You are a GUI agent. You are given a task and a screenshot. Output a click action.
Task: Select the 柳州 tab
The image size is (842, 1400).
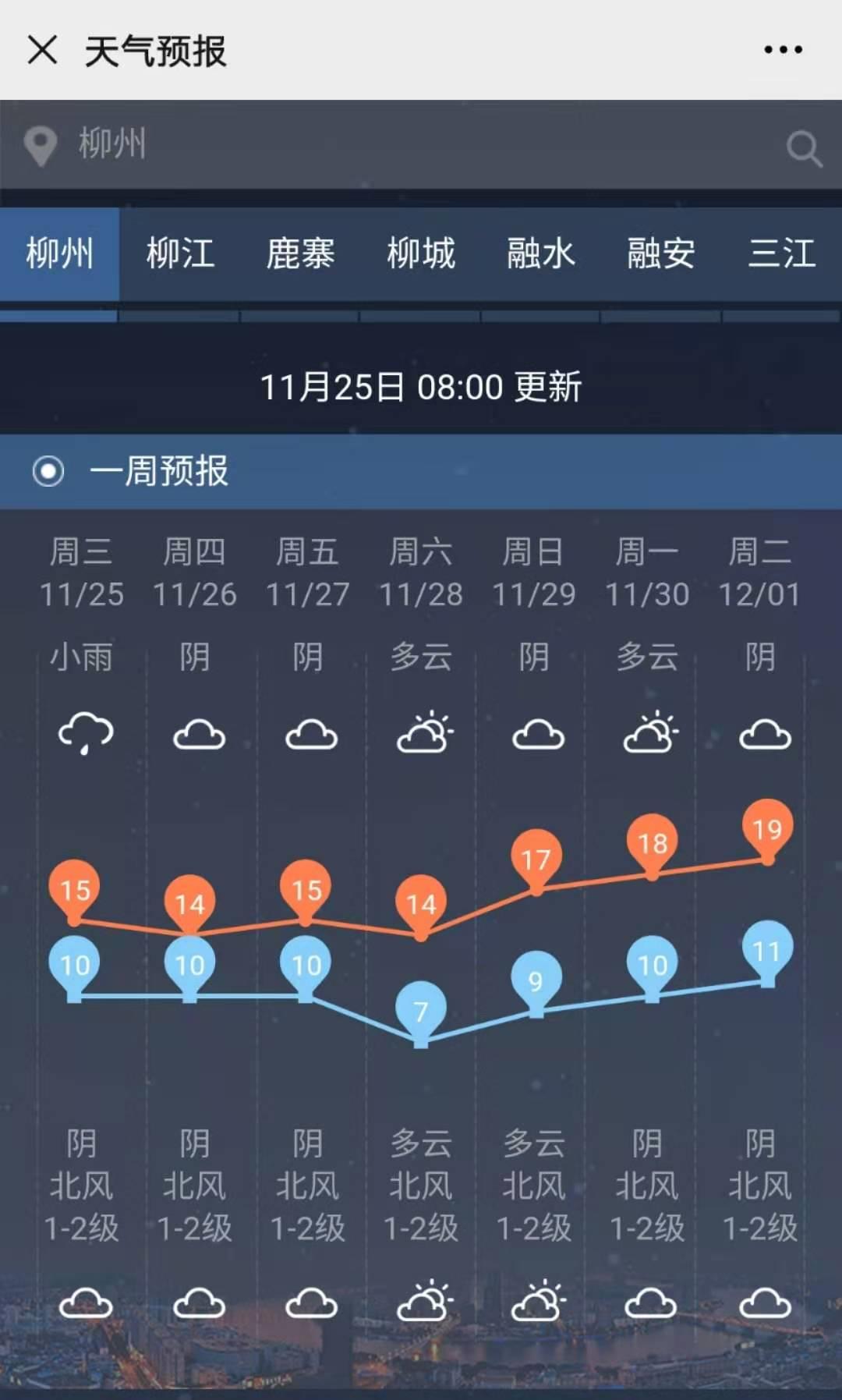point(59,254)
